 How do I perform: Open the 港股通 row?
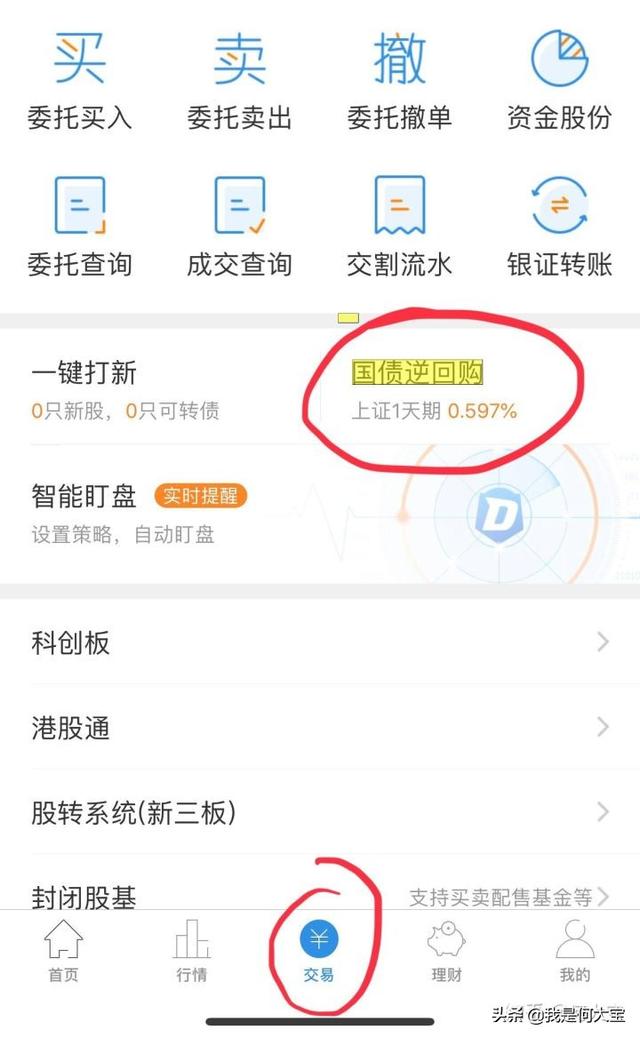point(320,727)
